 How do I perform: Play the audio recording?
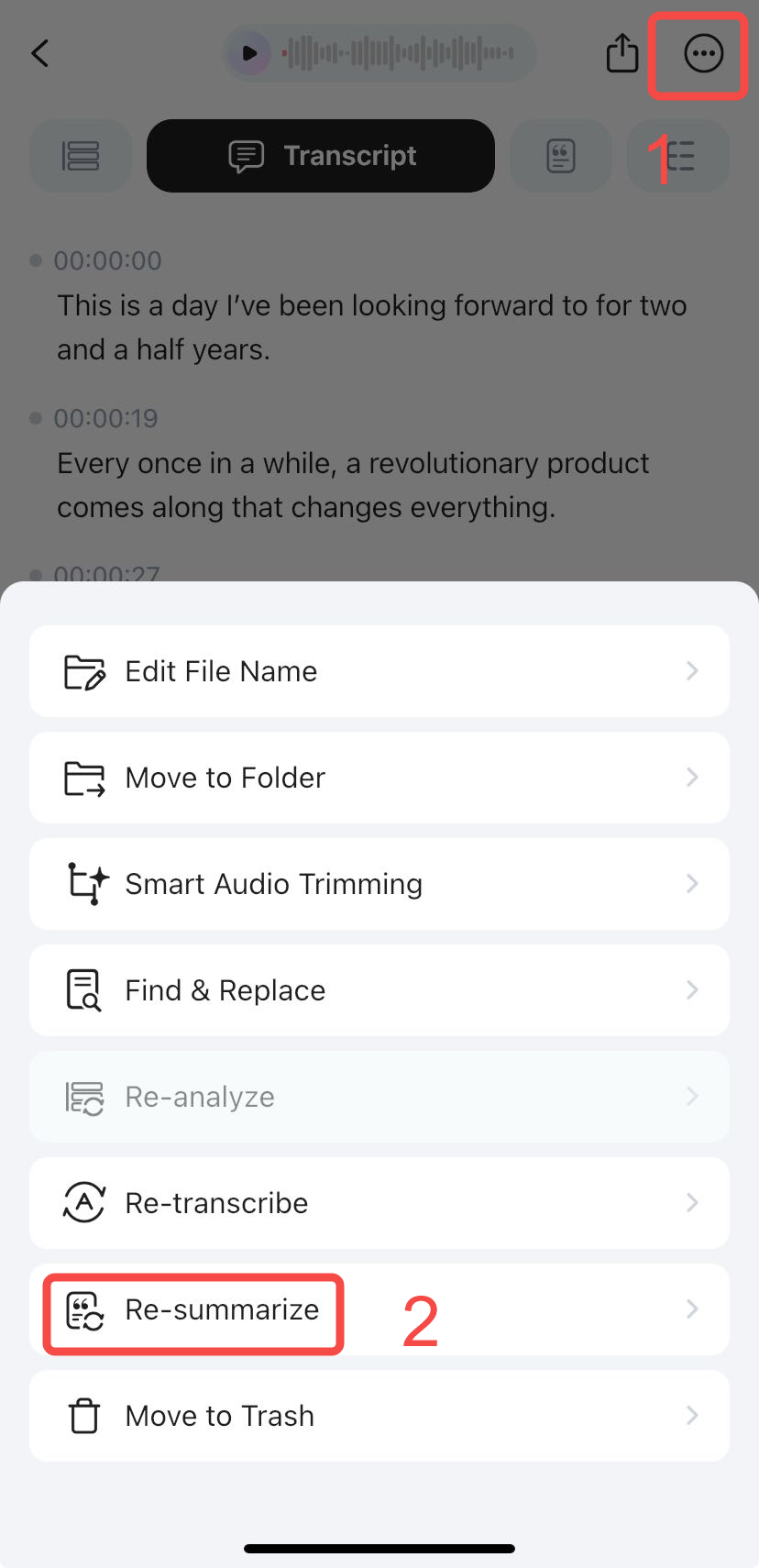click(x=249, y=53)
